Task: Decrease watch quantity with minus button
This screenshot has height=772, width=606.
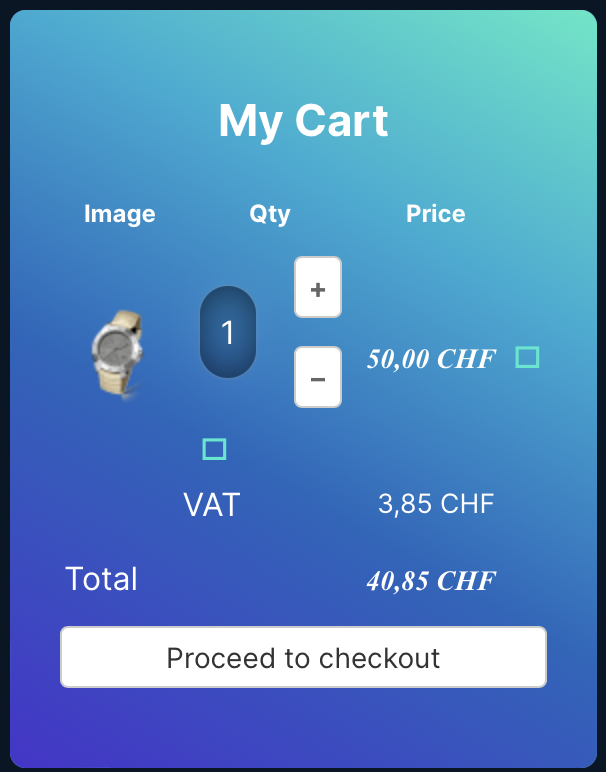Action: [318, 378]
